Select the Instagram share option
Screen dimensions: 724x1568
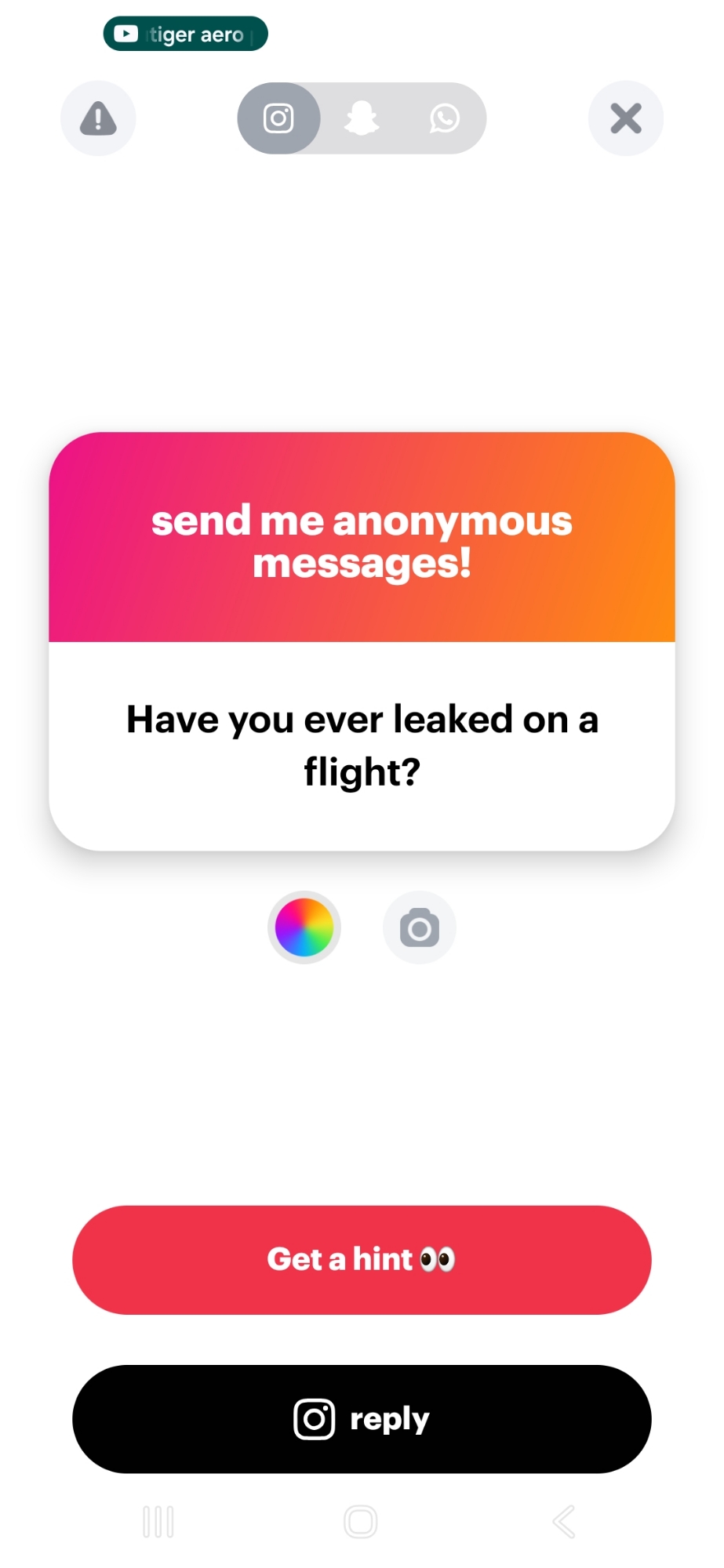(x=278, y=118)
